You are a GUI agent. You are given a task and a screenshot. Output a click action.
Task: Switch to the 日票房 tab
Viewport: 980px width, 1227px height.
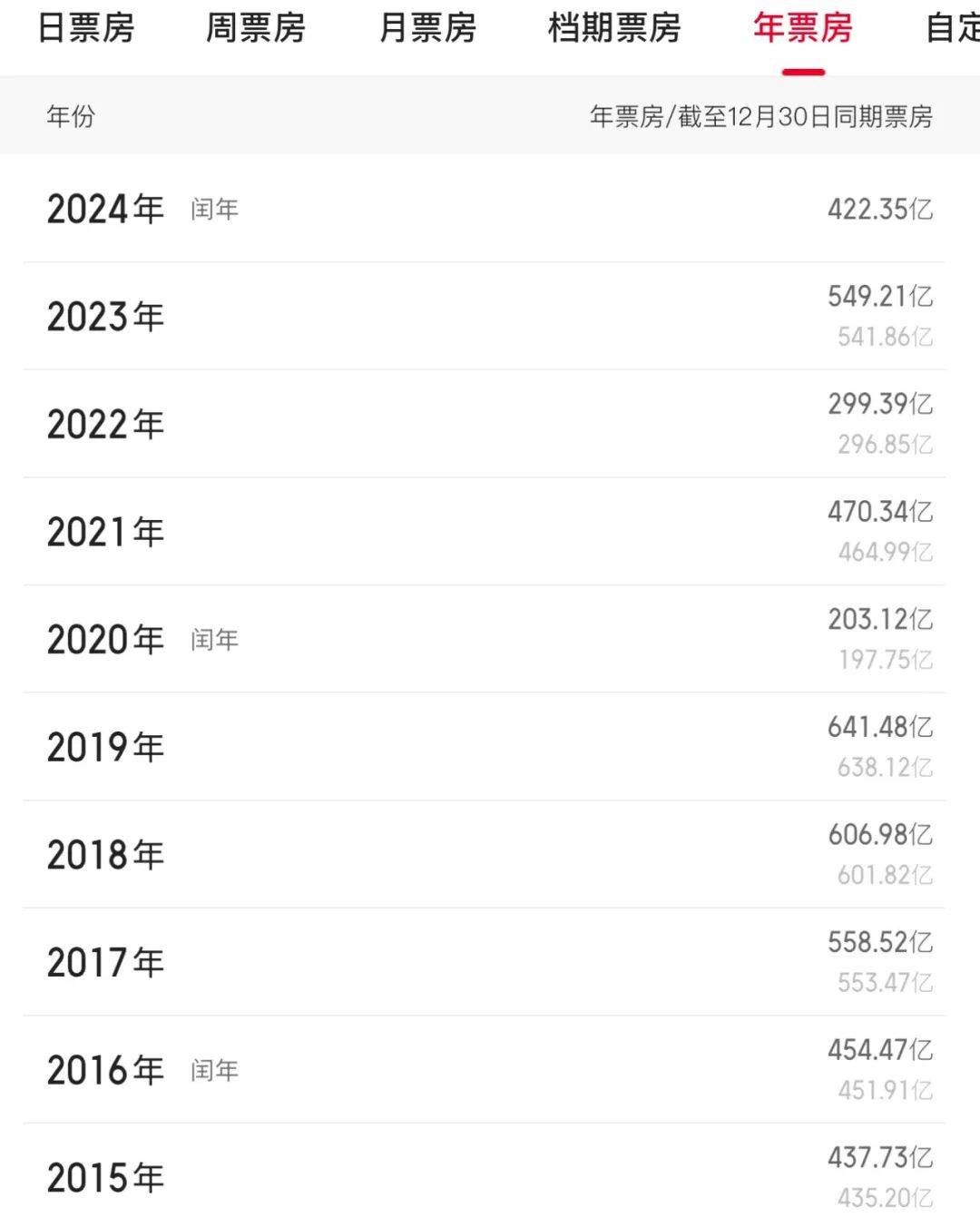click(86, 29)
